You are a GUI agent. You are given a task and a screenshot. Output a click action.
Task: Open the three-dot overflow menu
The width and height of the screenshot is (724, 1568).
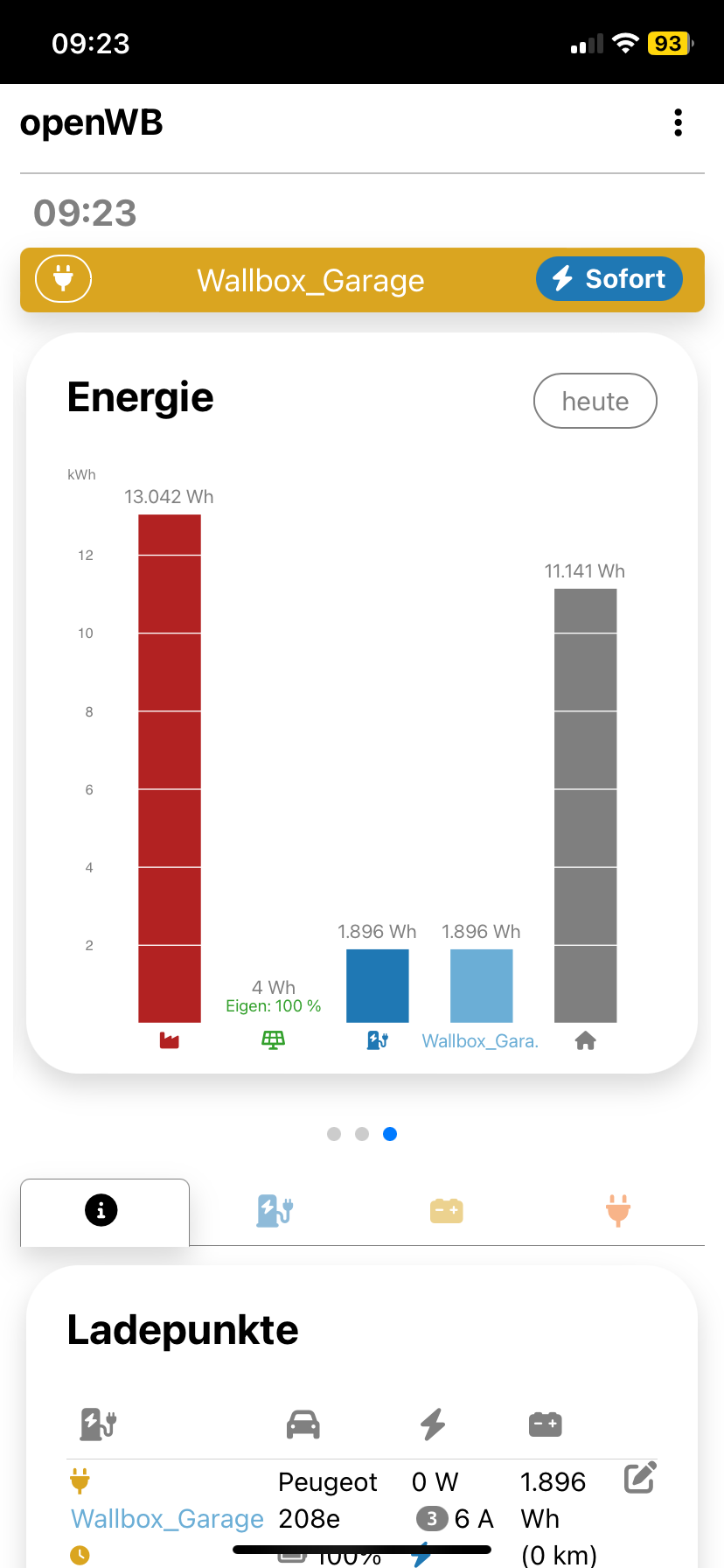(678, 123)
